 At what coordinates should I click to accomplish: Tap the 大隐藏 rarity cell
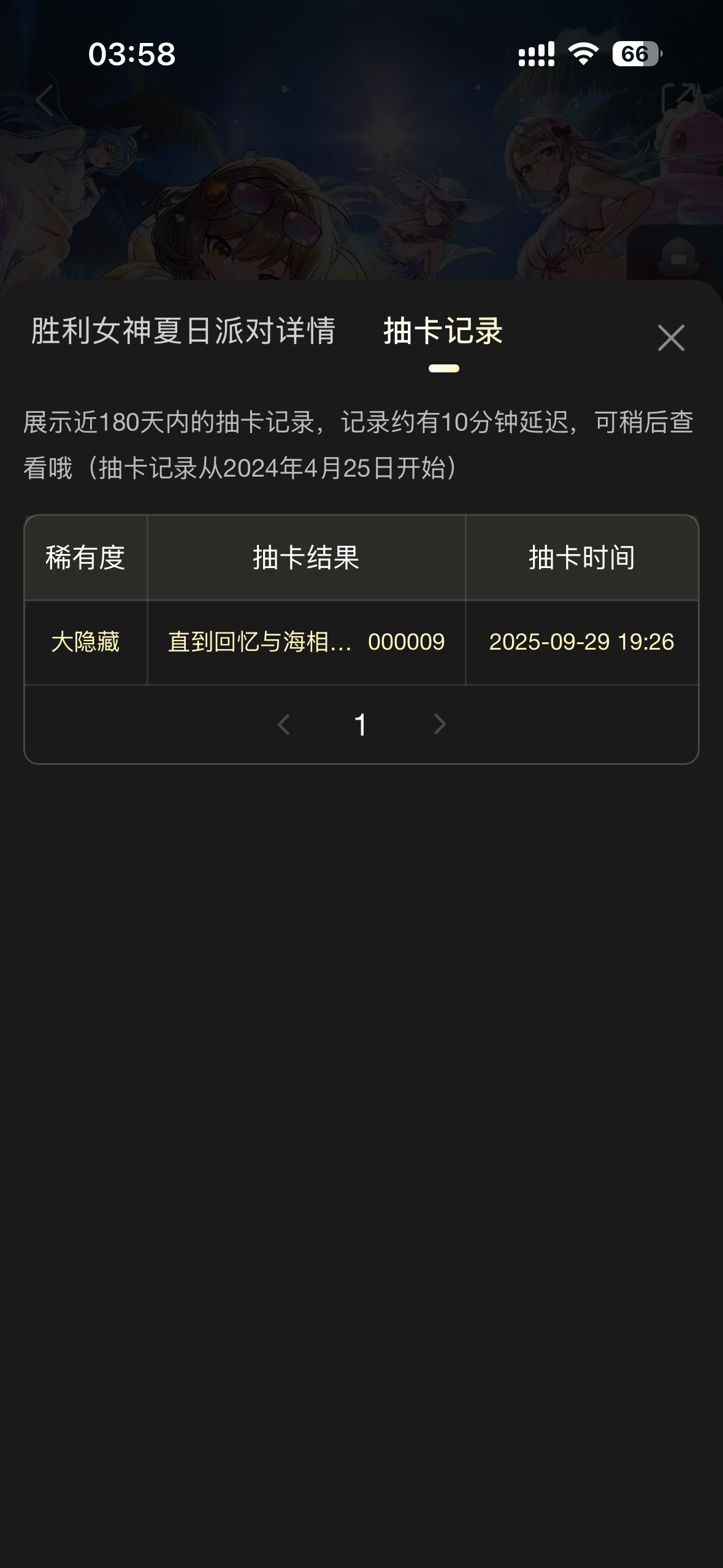pyautogui.click(x=86, y=643)
